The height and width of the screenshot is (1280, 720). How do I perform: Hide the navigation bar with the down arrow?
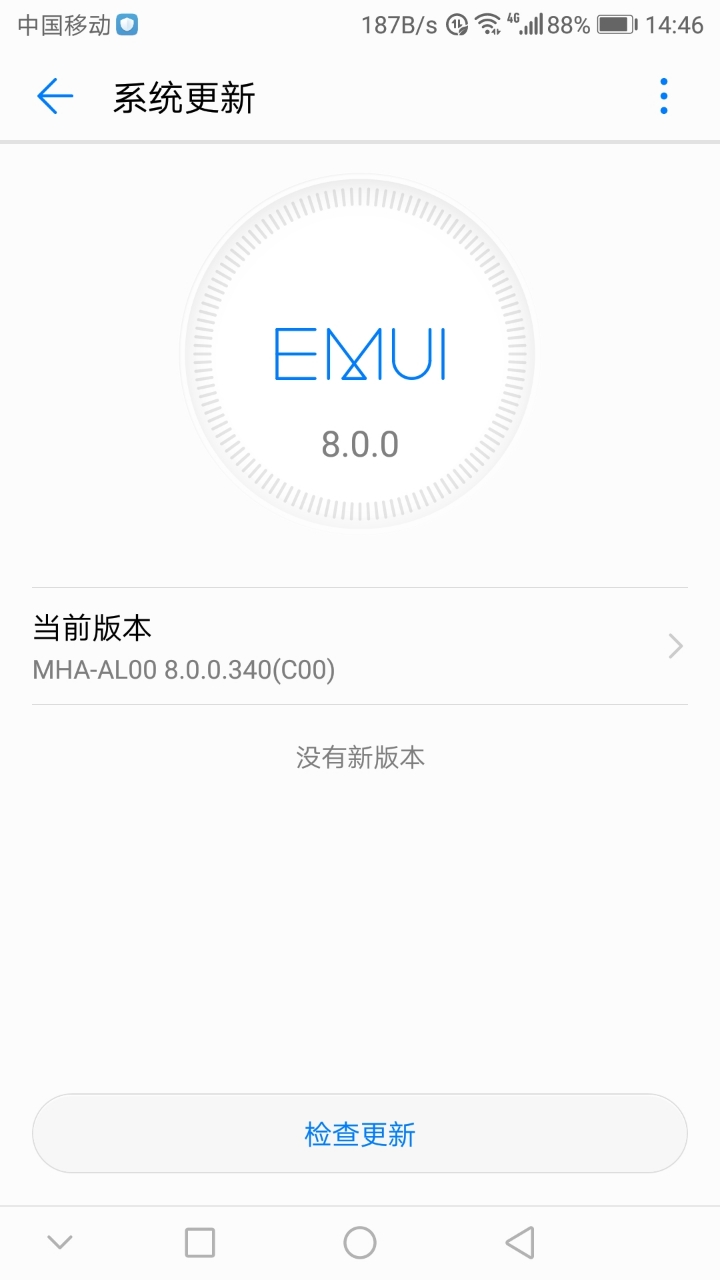point(60,1243)
